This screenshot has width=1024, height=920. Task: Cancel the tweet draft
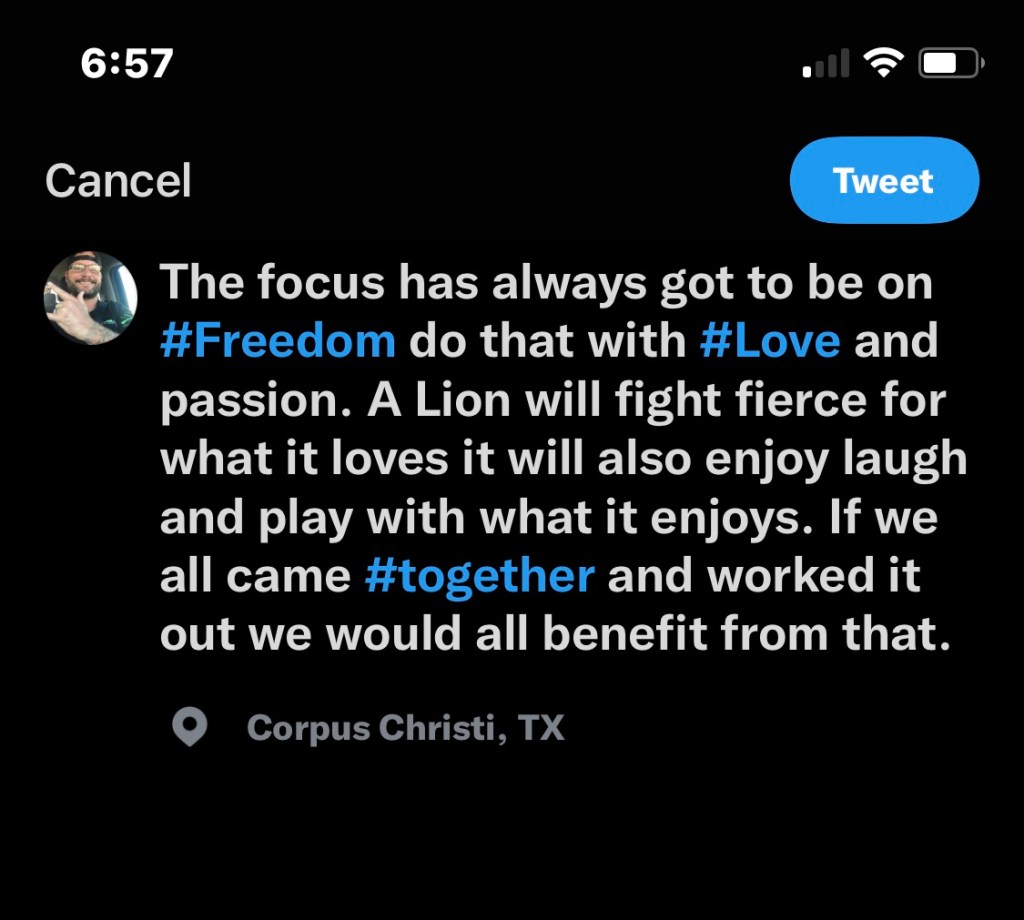tap(118, 181)
